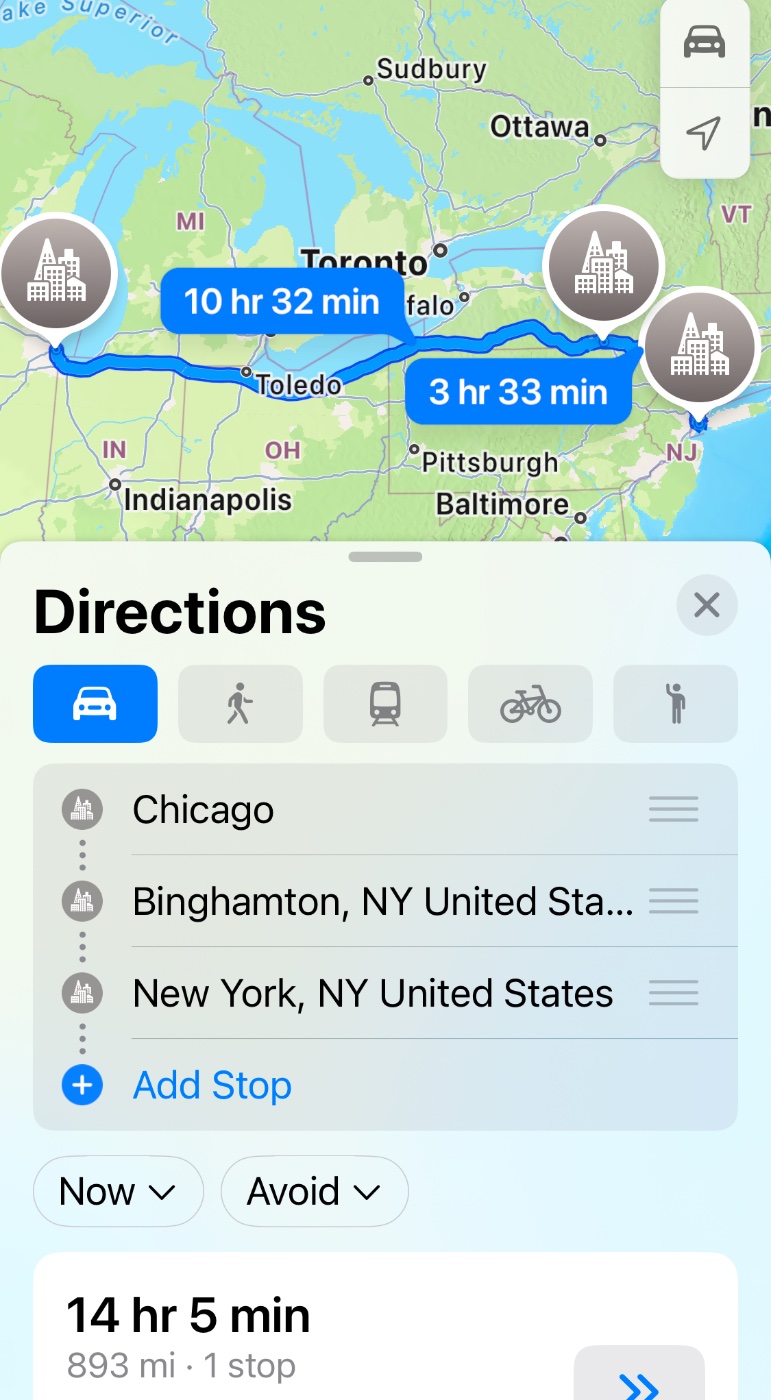Tap the Chicago pin on the map
Screen dimensions: 771x1400
pyautogui.click(x=58, y=273)
